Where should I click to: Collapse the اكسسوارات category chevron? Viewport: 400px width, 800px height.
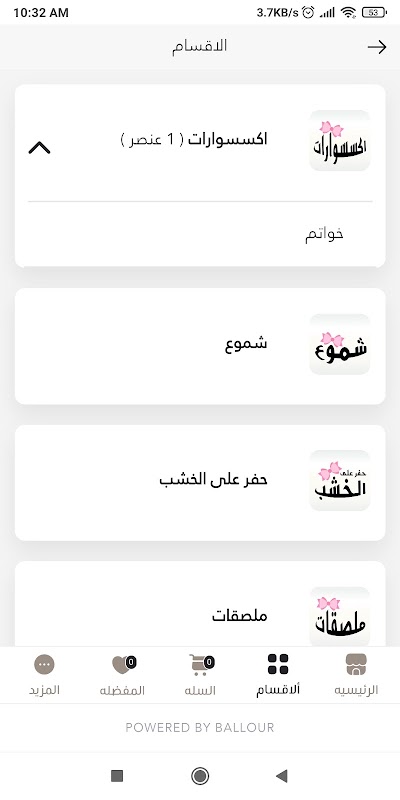coord(39,148)
